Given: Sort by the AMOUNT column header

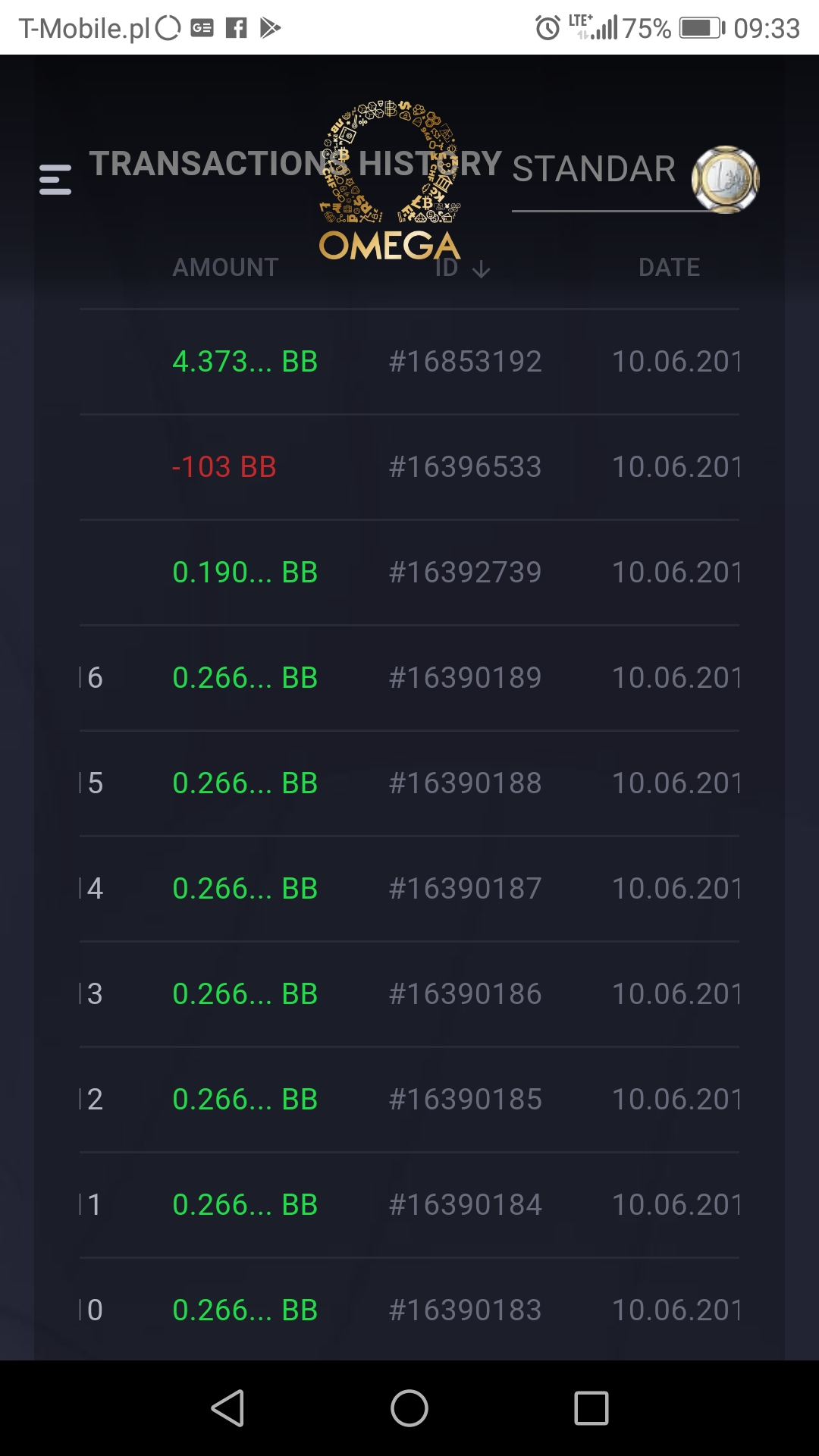Looking at the screenshot, I should [x=225, y=268].
